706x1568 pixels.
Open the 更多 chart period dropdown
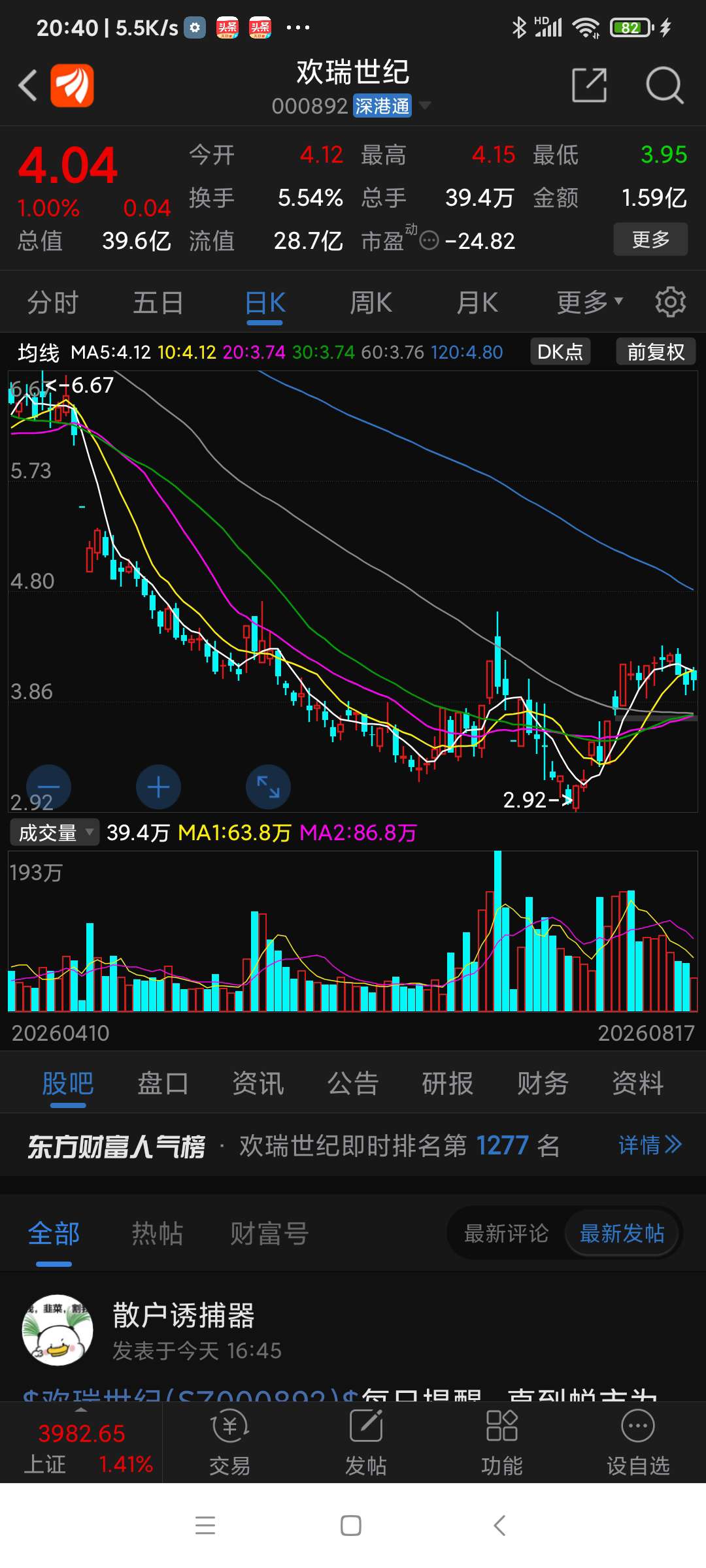point(590,302)
